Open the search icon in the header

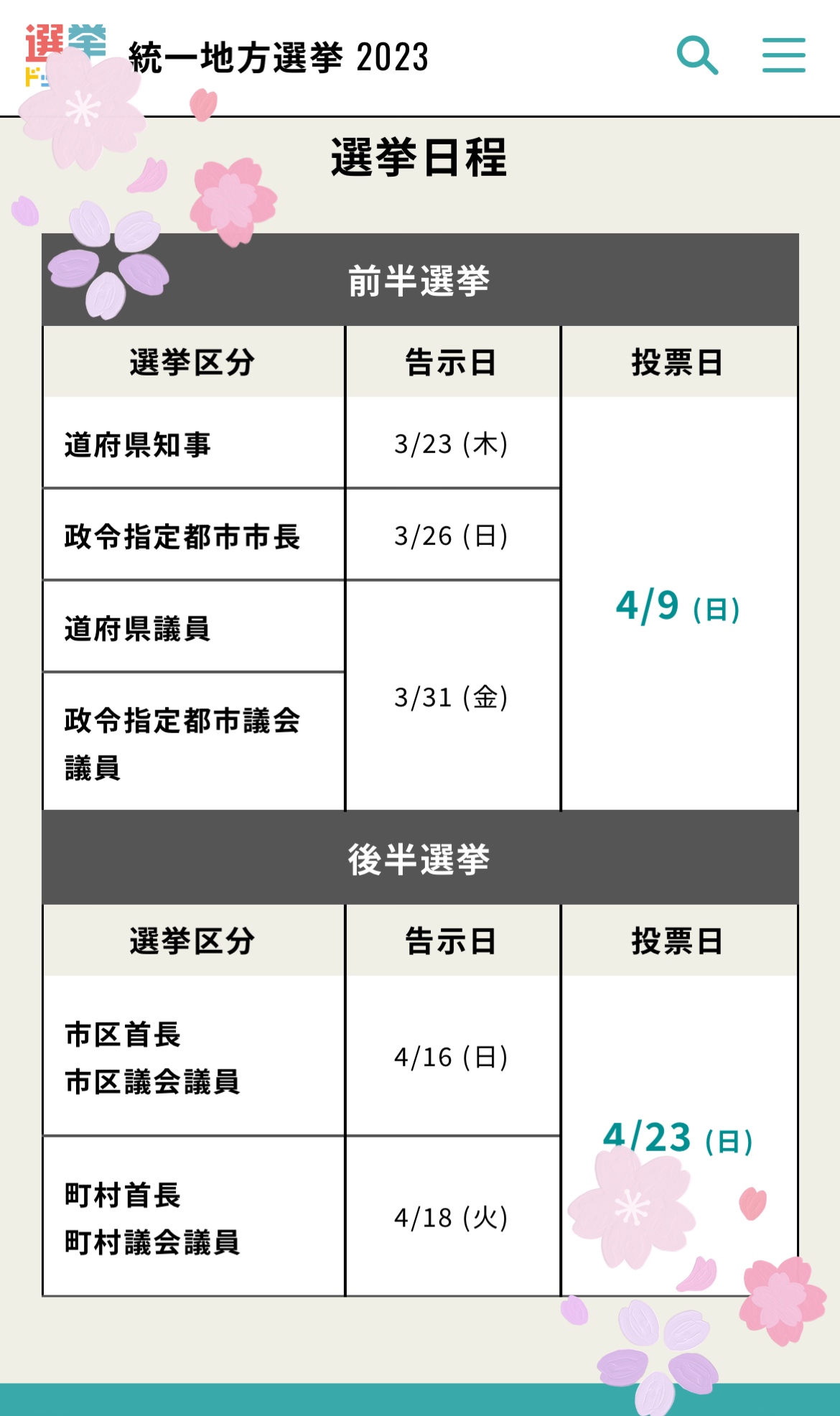697,55
